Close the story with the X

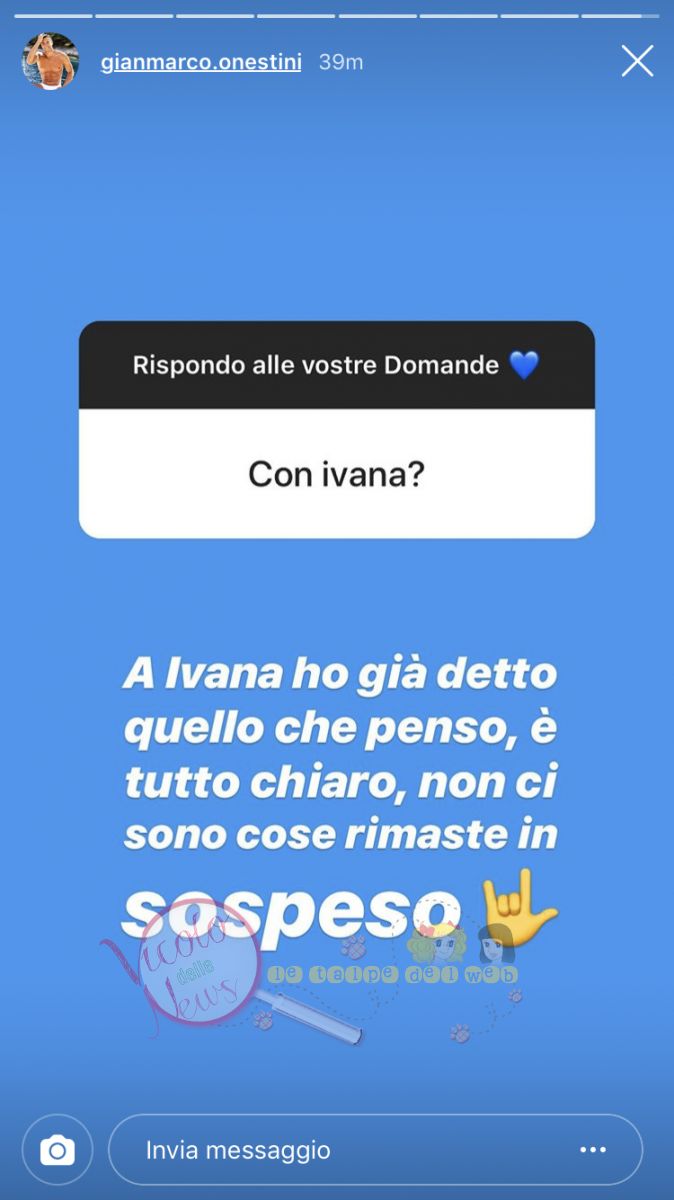click(637, 61)
